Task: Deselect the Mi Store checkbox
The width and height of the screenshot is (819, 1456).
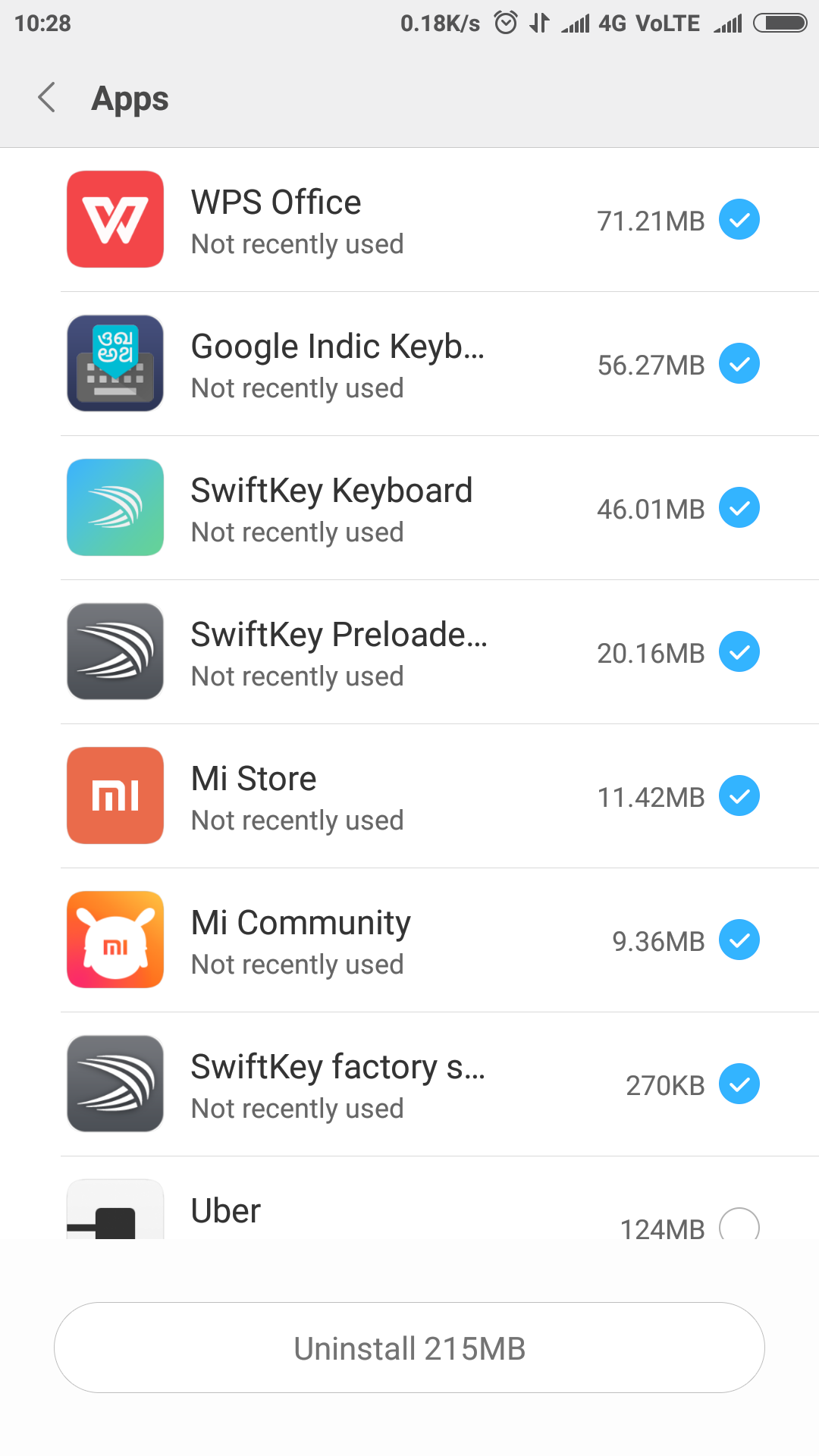Action: [739, 795]
